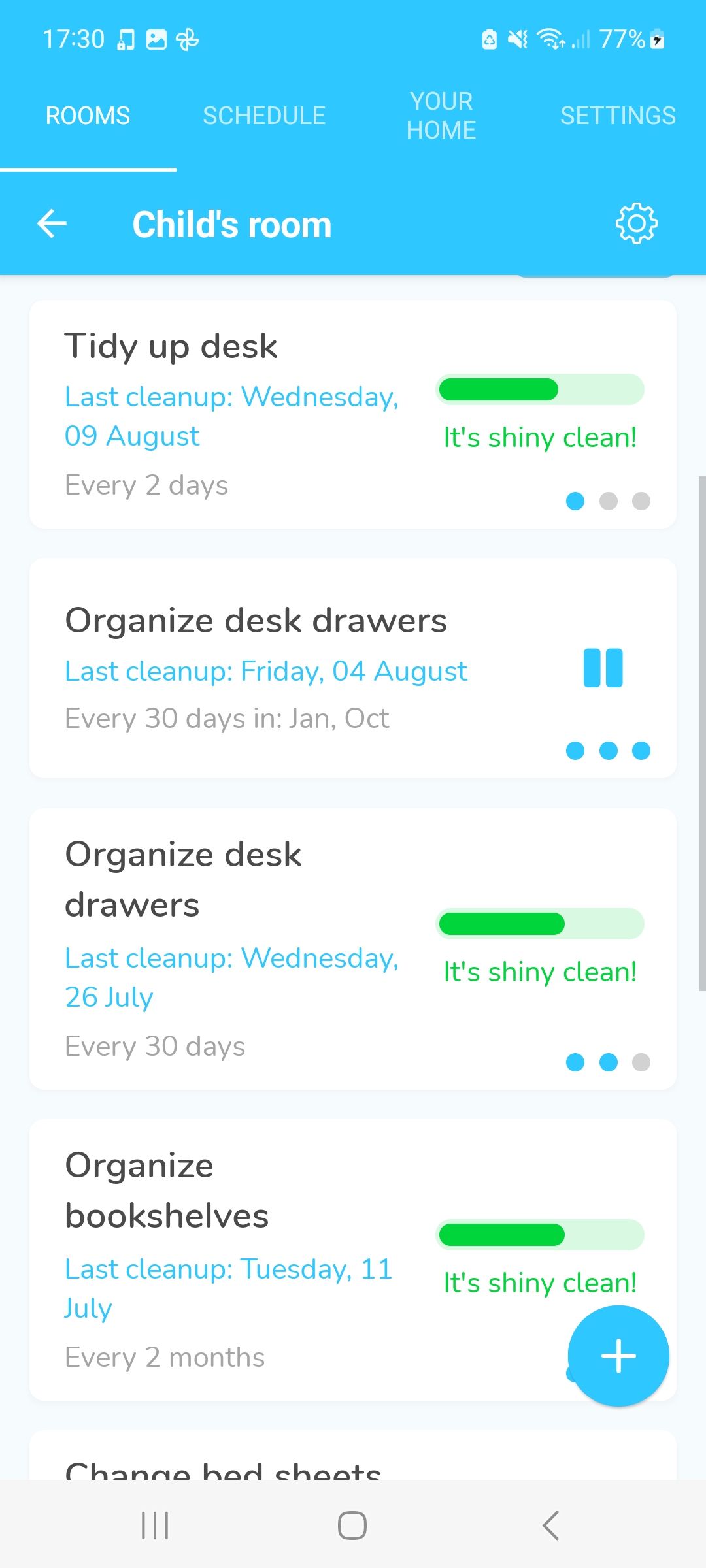Switch to the Your Home tab
The image size is (706, 1568).
pos(441,116)
